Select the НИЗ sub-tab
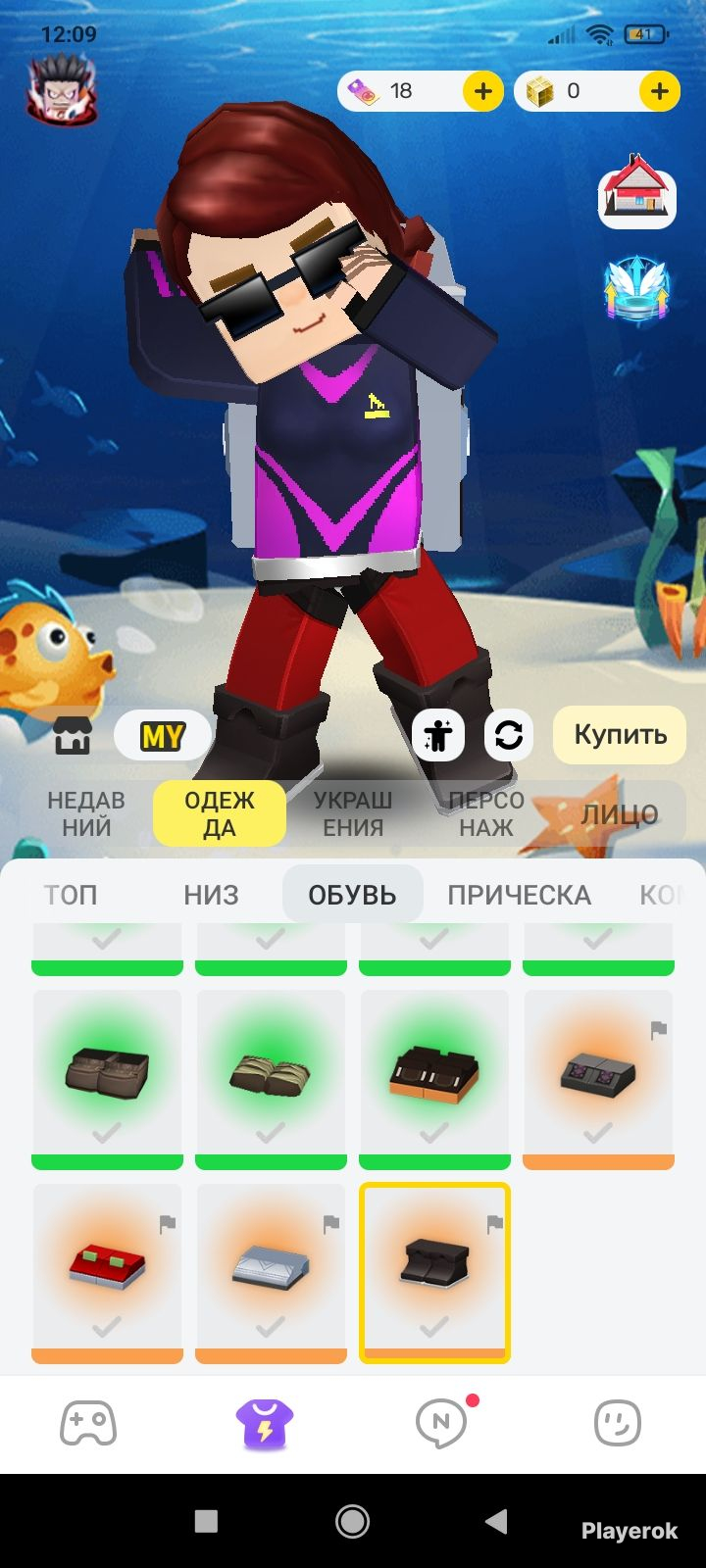 (x=211, y=895)
